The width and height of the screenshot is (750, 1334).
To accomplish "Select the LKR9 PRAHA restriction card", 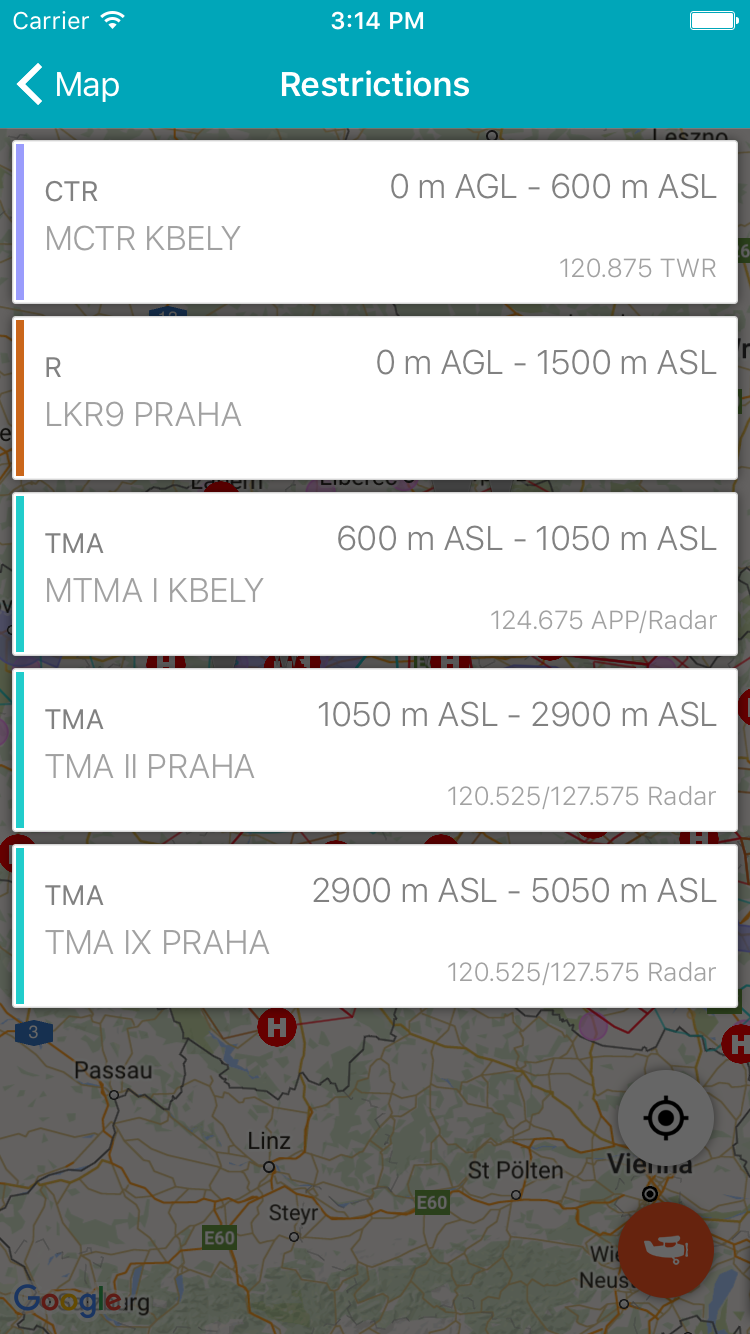I will (x=375, y=397).
